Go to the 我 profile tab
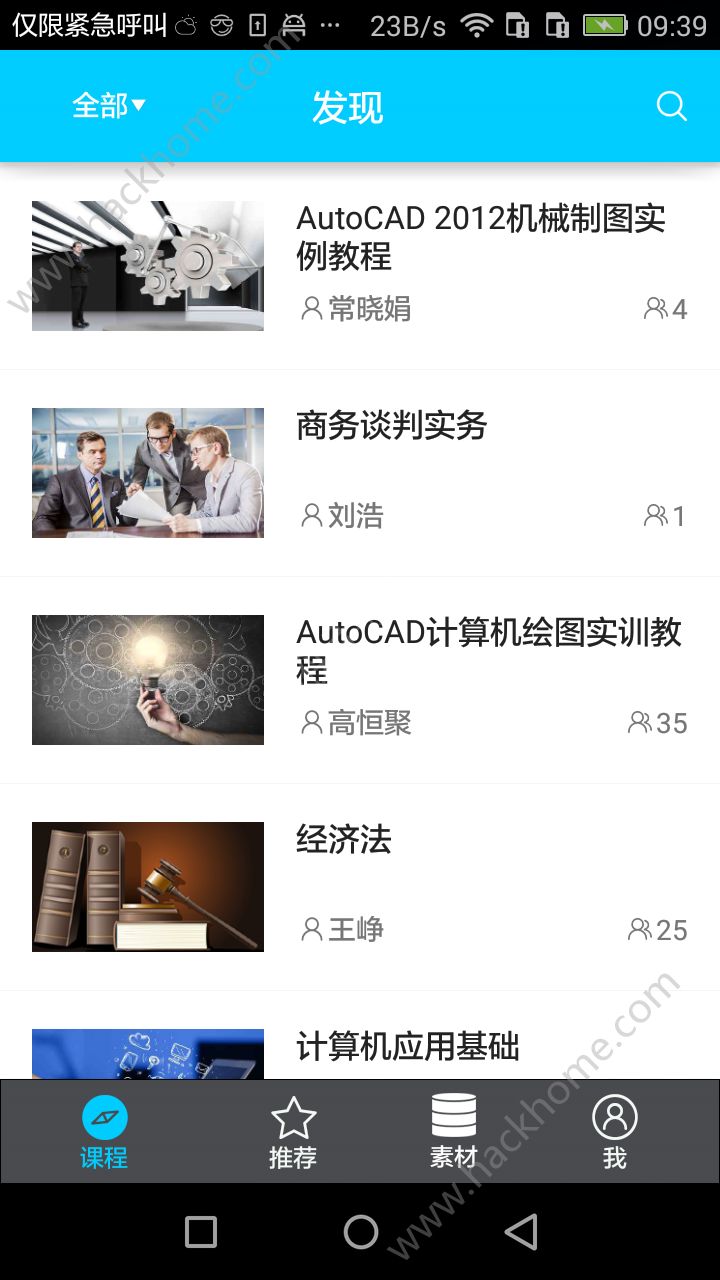 tap(614, 1132)
